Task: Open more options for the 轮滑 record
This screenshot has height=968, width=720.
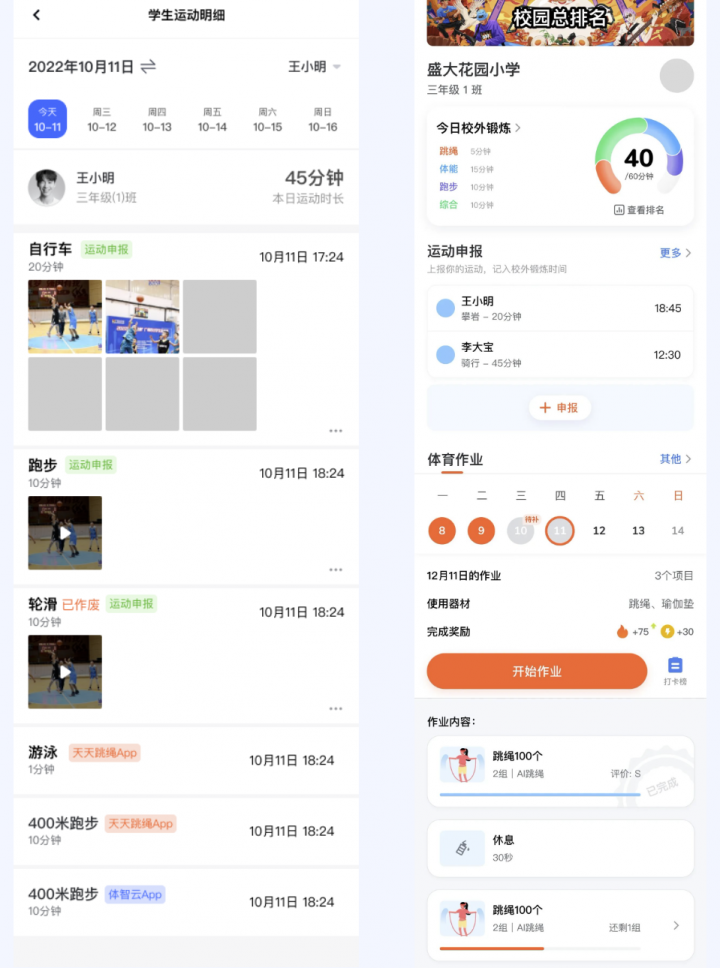Action: click(335, 709)
